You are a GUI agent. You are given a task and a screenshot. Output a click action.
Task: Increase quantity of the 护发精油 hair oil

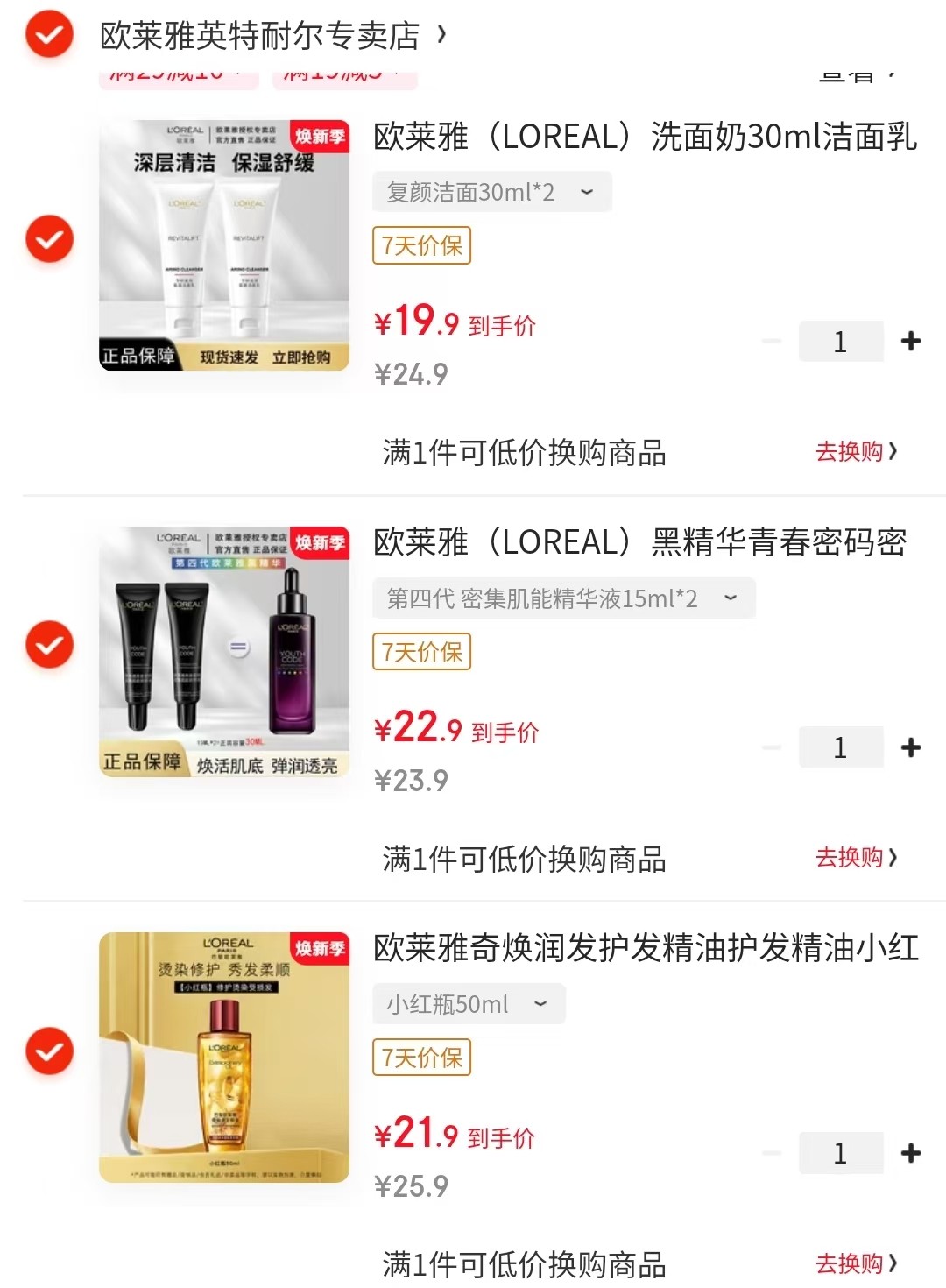(x=911, y=1153)
